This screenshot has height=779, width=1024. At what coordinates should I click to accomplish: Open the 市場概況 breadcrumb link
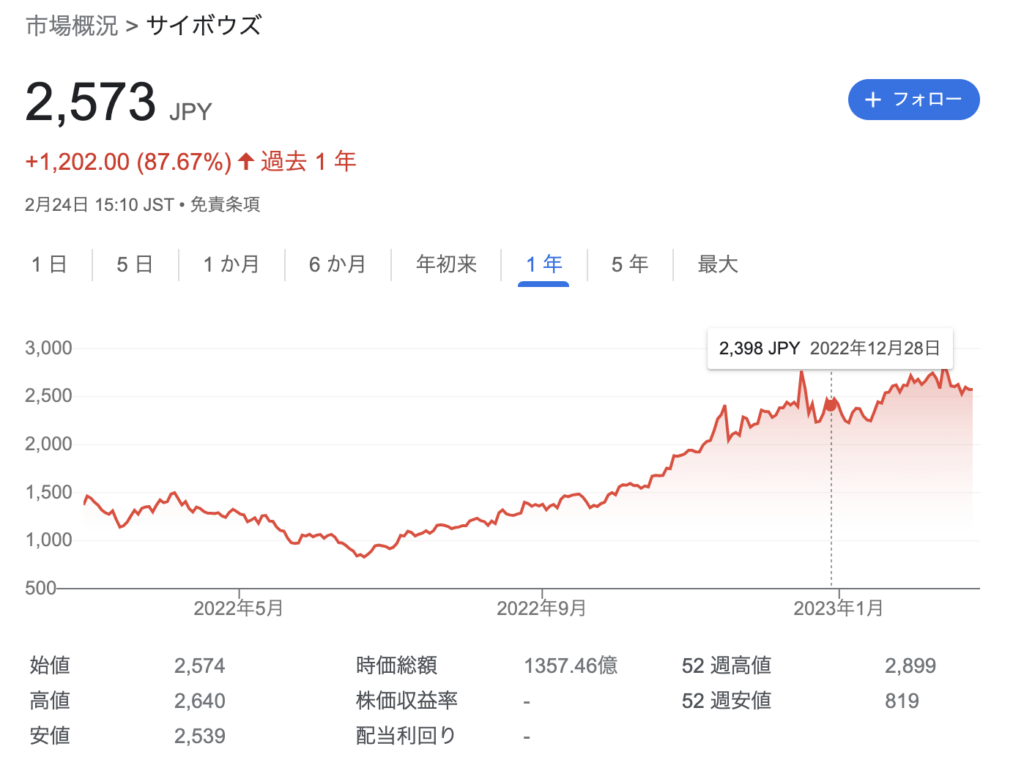pos(70,26)
